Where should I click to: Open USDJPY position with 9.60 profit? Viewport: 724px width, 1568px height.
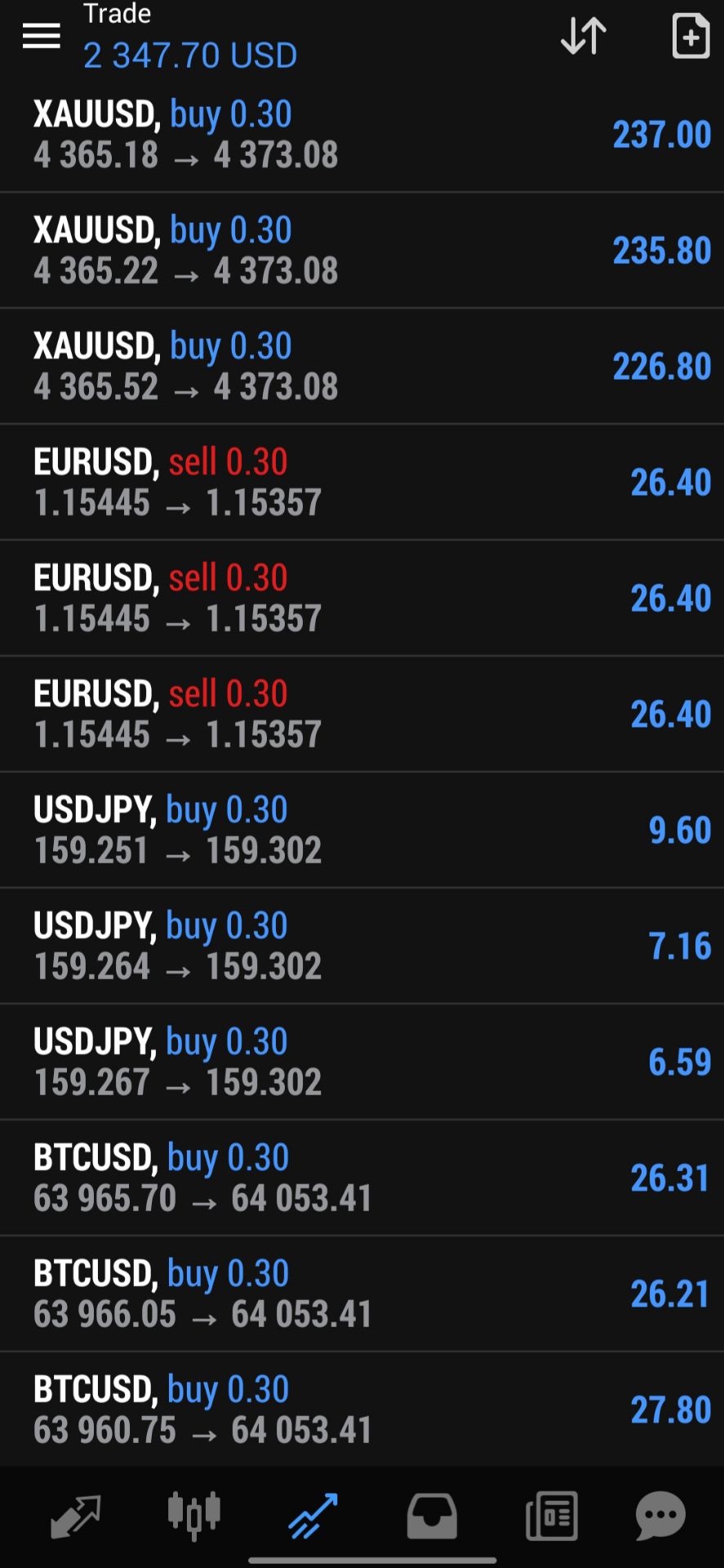click(362, 831)
